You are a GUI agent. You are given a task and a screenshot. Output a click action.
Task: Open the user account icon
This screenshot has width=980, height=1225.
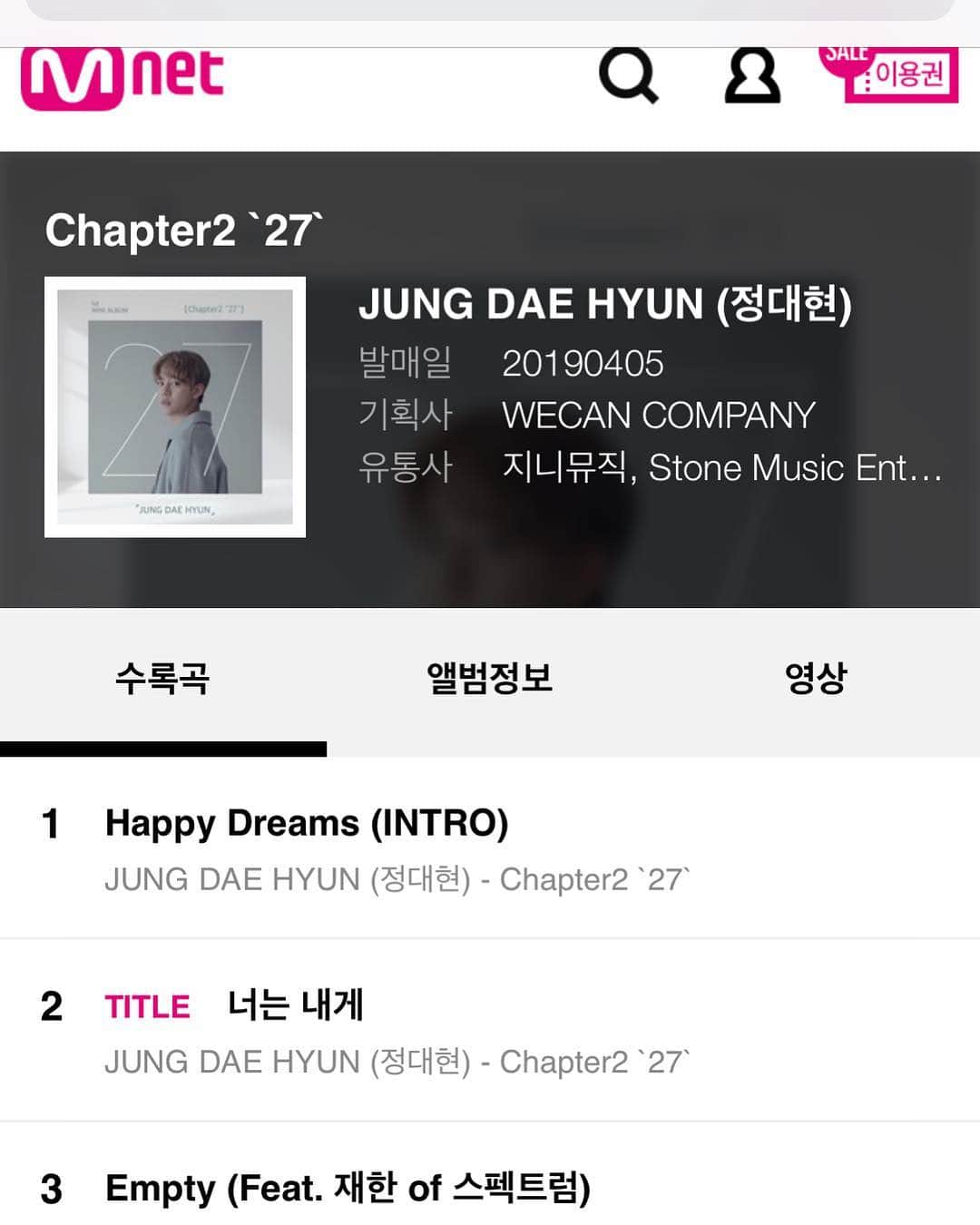point(752,75)
